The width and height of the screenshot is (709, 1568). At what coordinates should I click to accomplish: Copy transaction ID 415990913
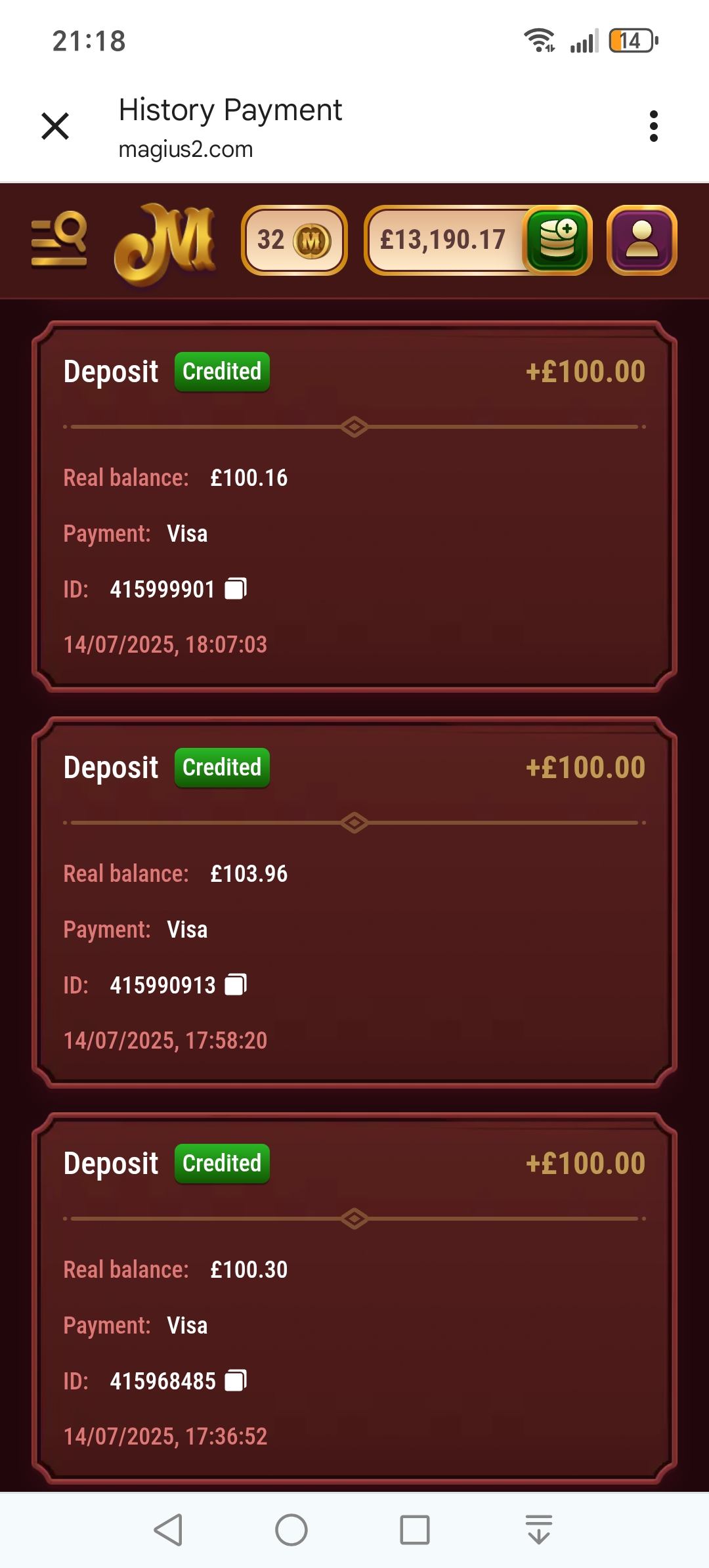[x=236, y=985]
